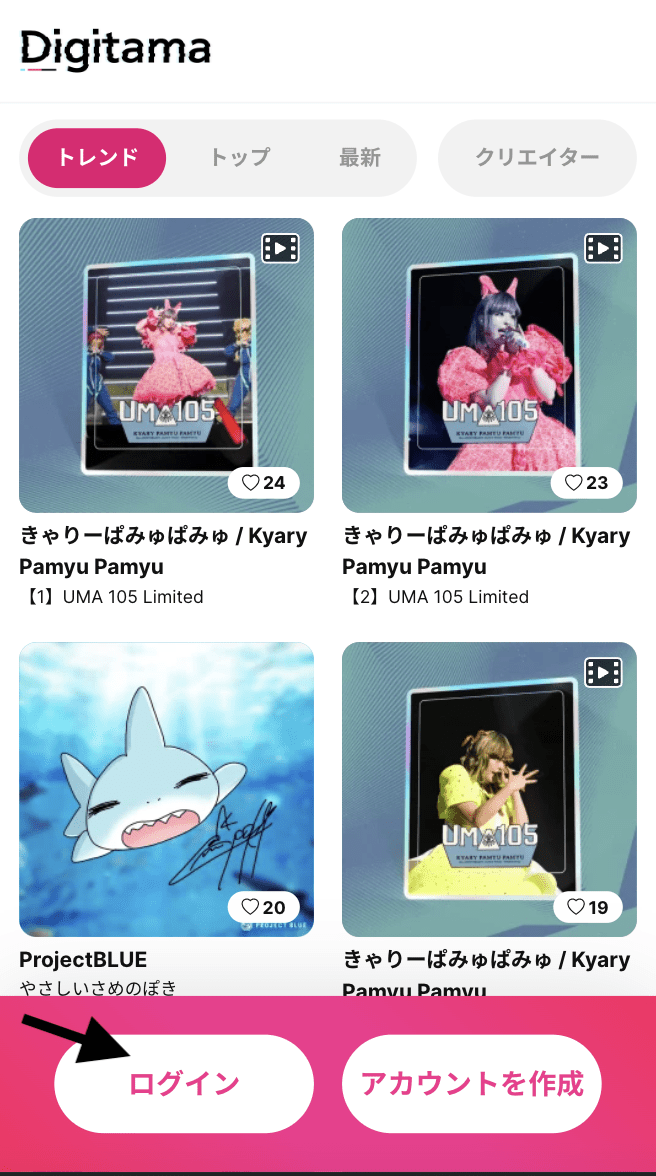Open the Kyary card with yellow outfit
Screen dimensions: 656x1176
pos(490,789)
